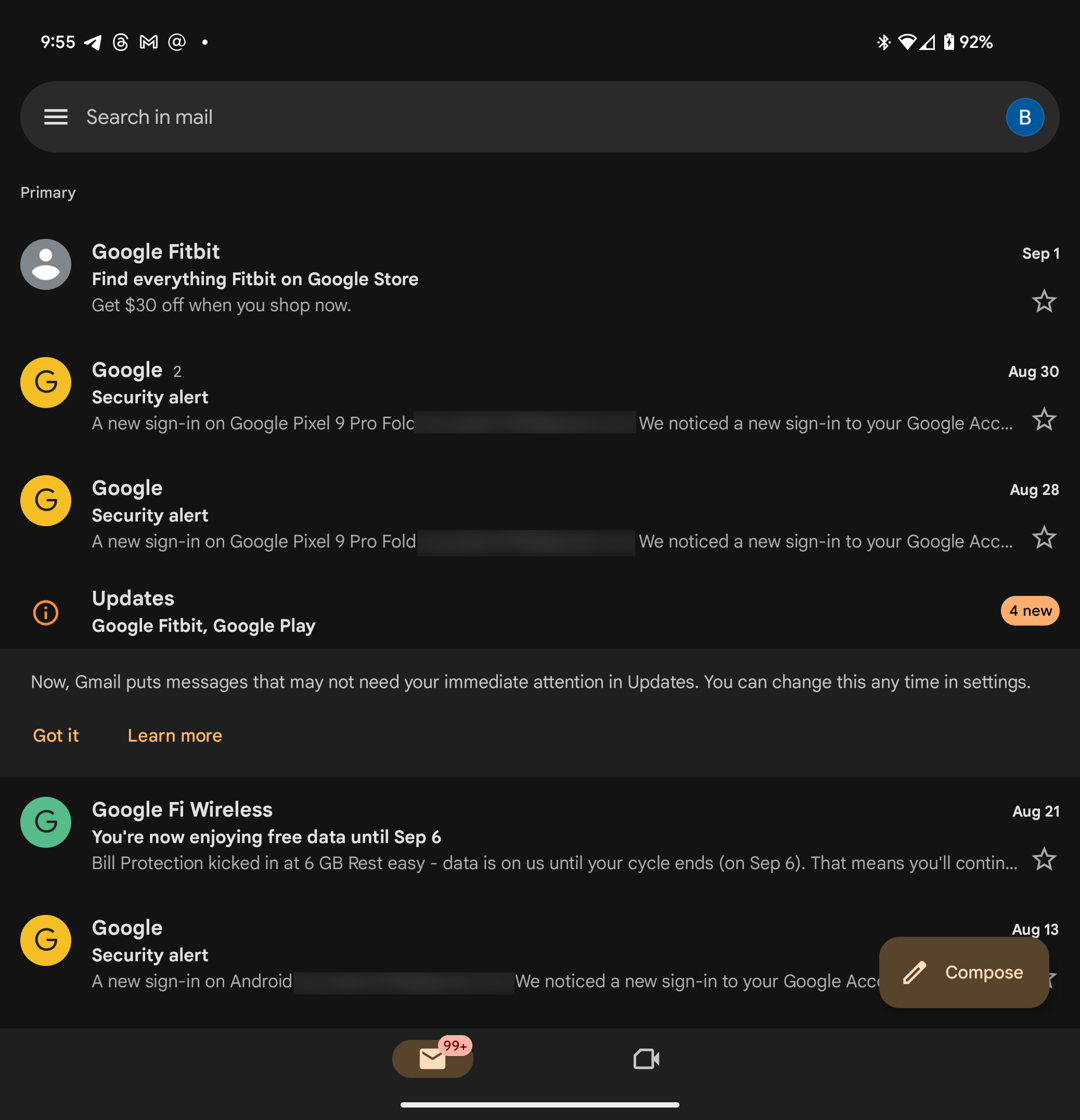The height and width of the screenshot is (1120, 1080).
Task: Compose a new email
Action: pos(963,972)
